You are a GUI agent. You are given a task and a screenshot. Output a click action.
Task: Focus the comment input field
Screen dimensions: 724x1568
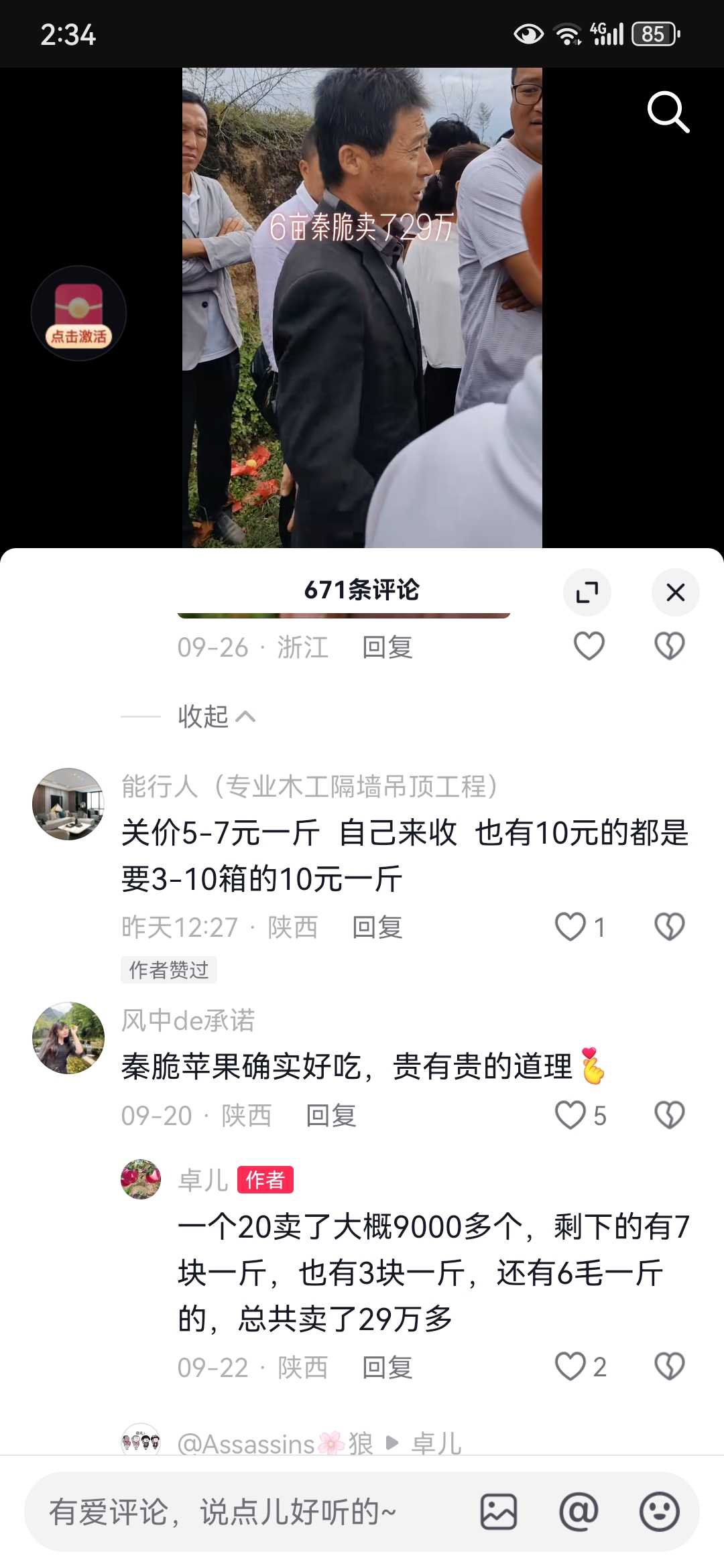pos(255,1512)
